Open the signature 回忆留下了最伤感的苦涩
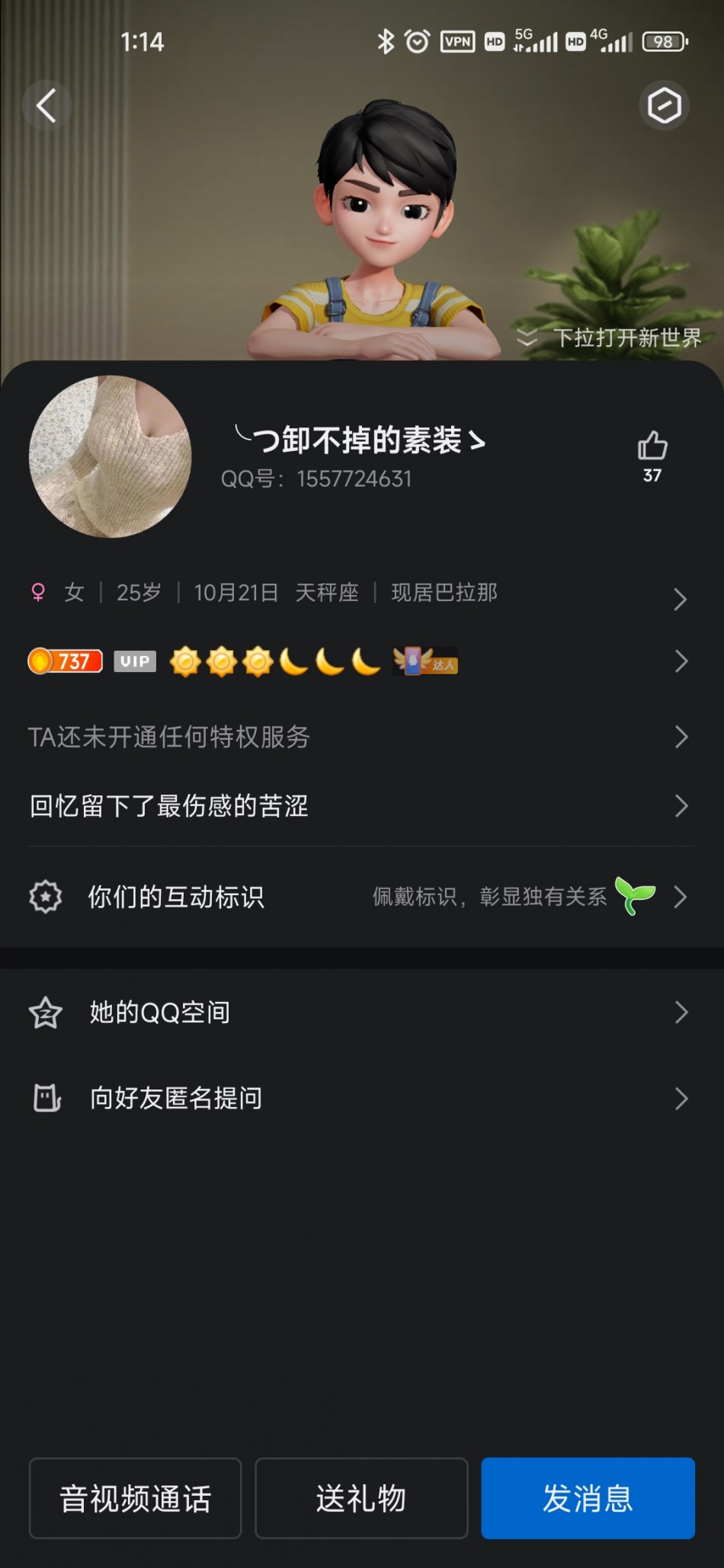The width and height of the screenshot is (724, 1568). point(358,806)
